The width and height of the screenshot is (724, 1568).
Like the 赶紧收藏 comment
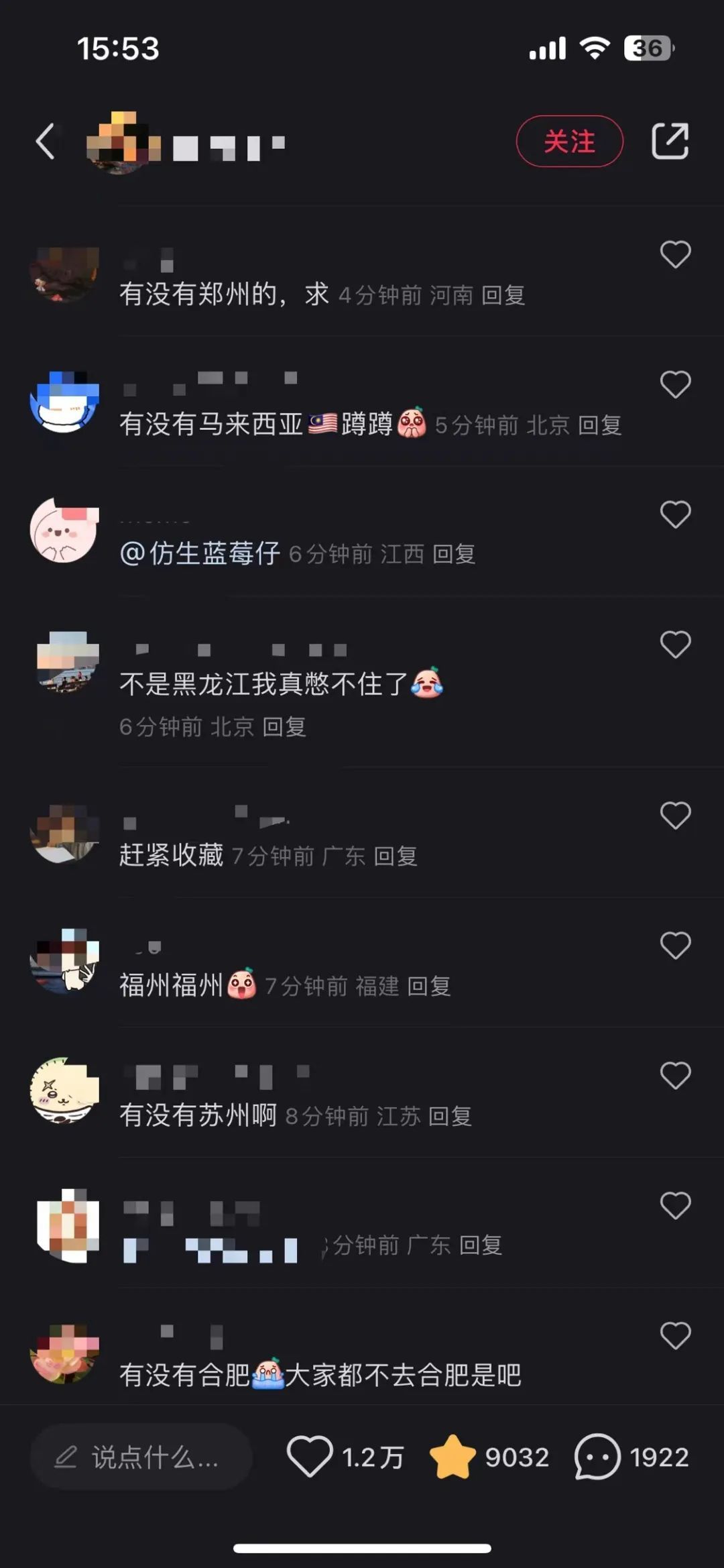tap(675, 816)
